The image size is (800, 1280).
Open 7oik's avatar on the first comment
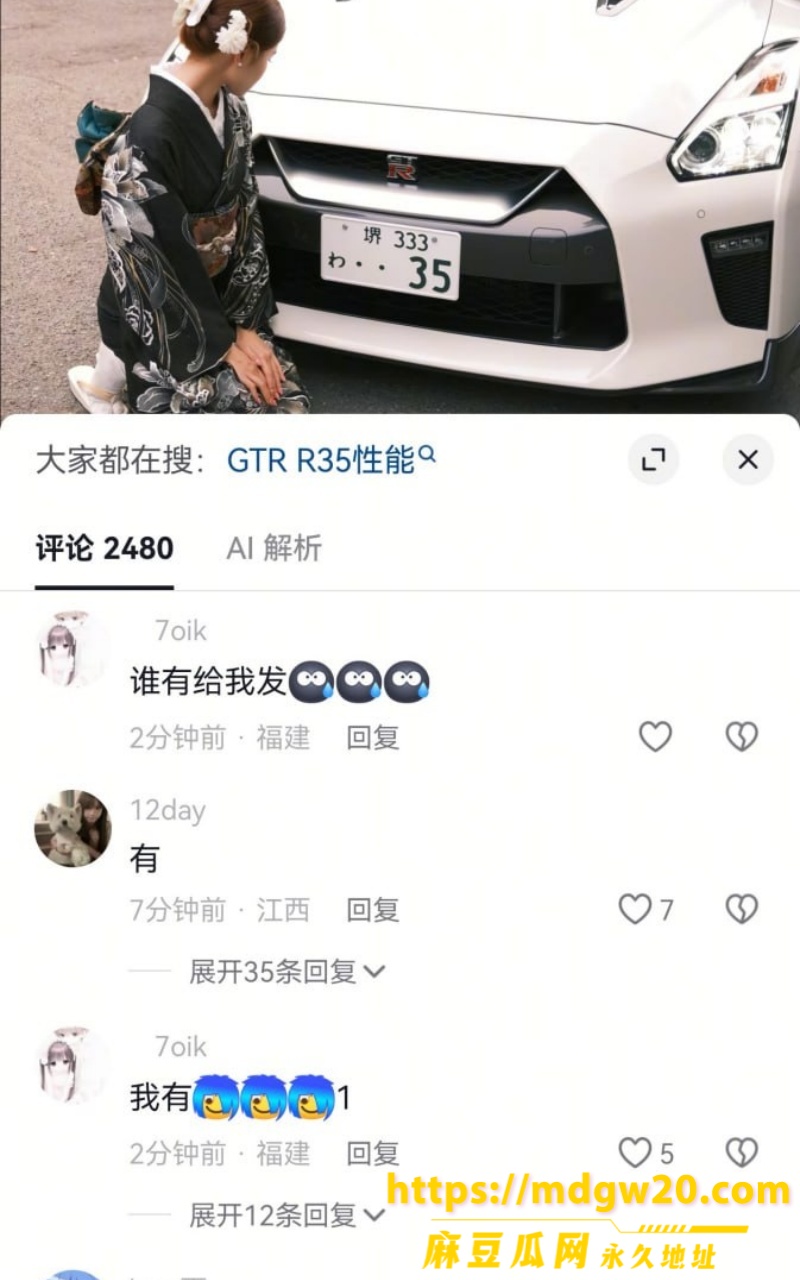point(72,649)
